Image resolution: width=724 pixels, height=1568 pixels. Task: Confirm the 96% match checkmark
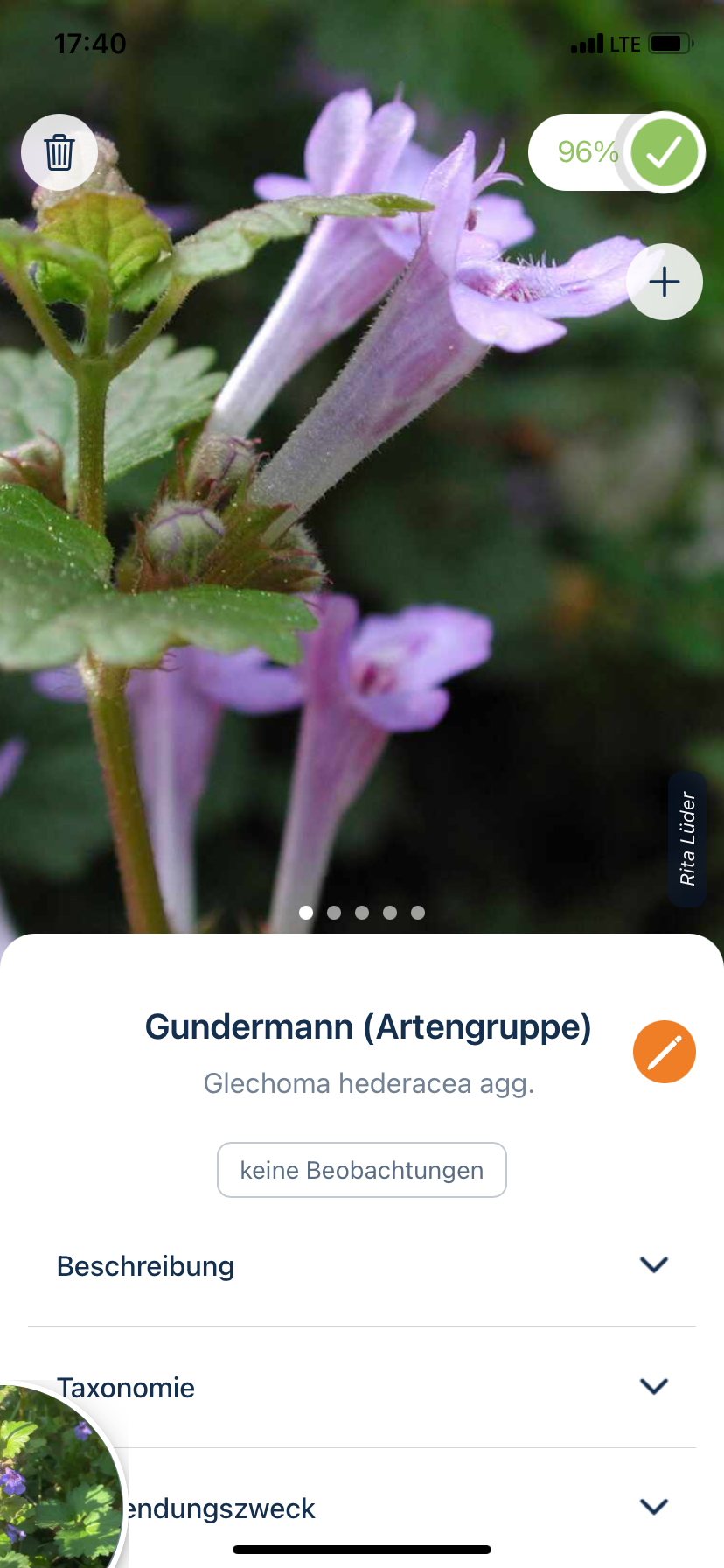(664, 152)
